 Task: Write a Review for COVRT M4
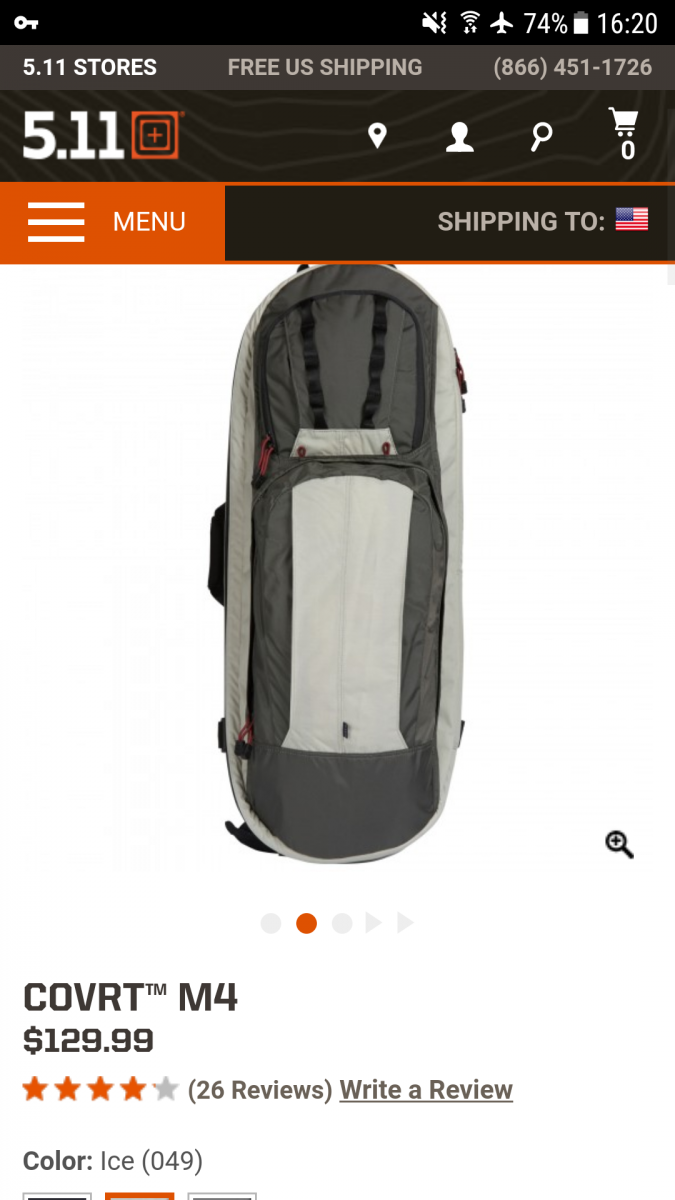click(x=426, y=1089)
